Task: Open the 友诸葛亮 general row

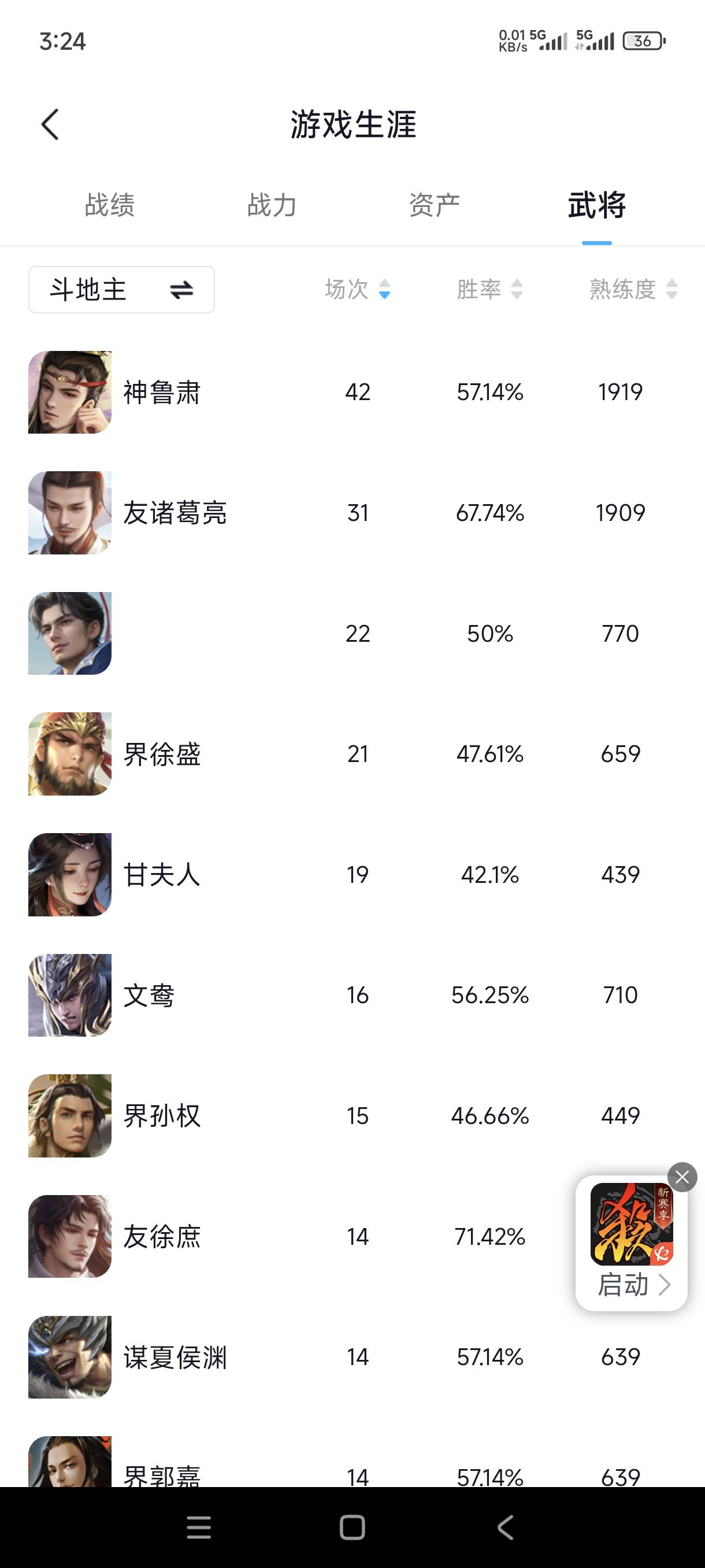Action: (175, 513)
